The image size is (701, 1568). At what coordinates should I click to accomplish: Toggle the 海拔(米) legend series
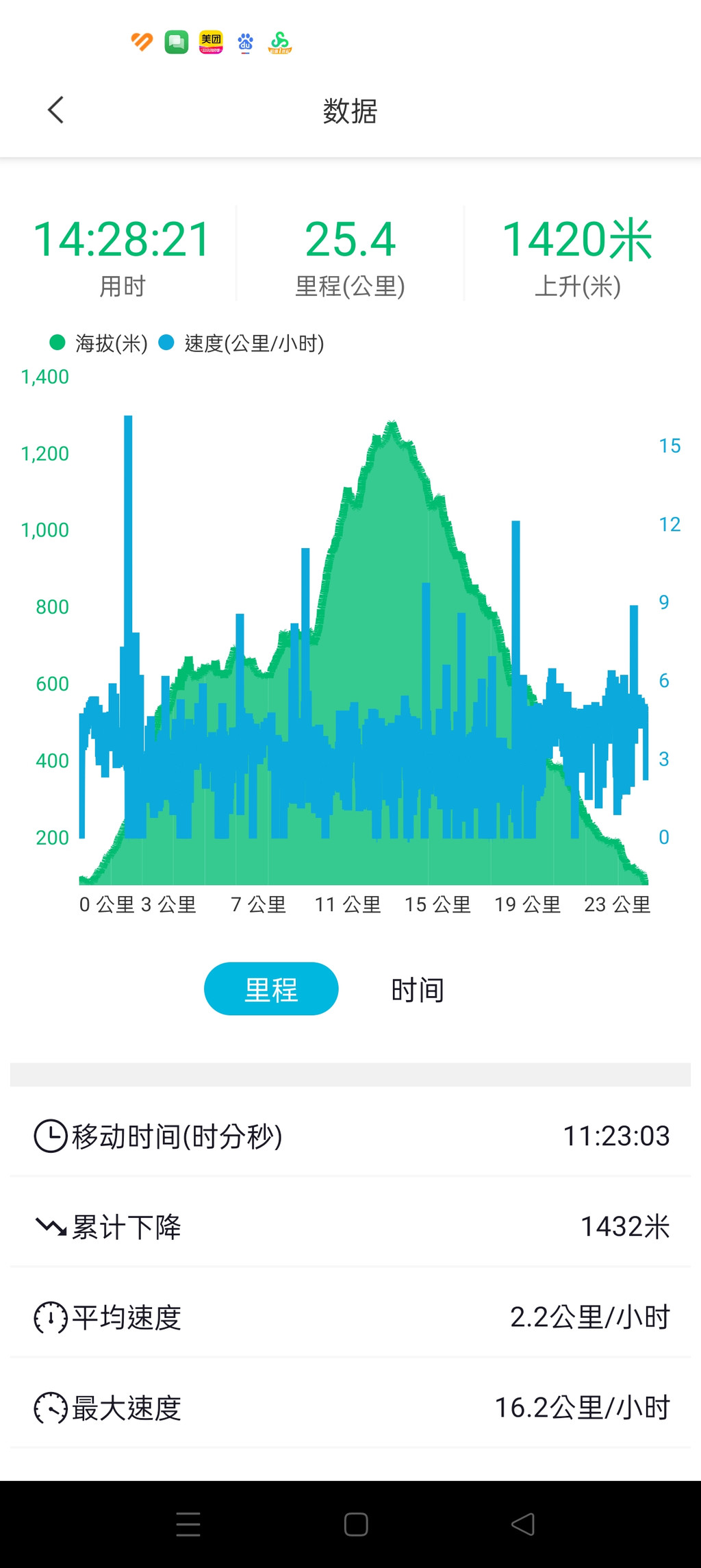pos(99,343)
